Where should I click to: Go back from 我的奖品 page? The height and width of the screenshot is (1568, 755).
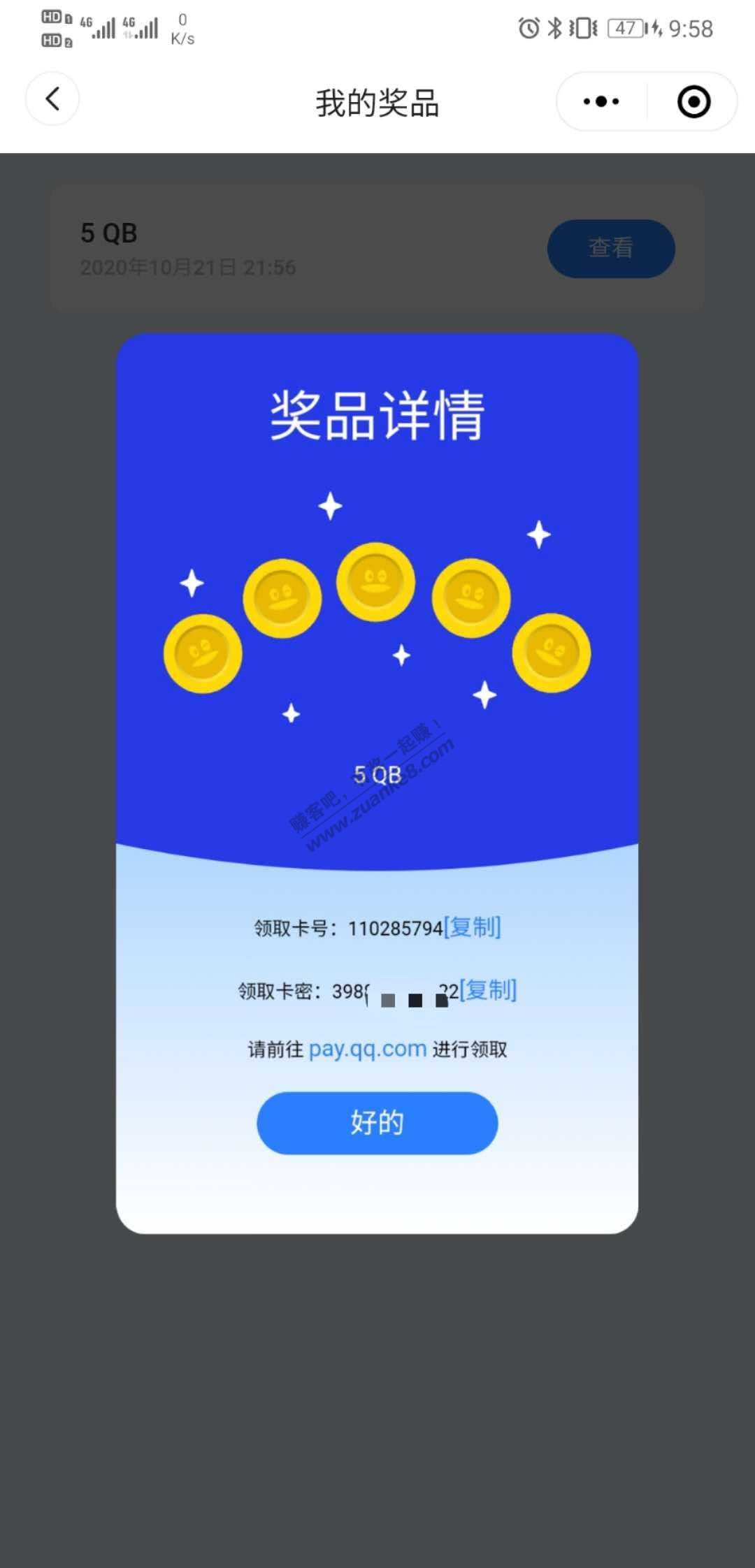[52, 99]
